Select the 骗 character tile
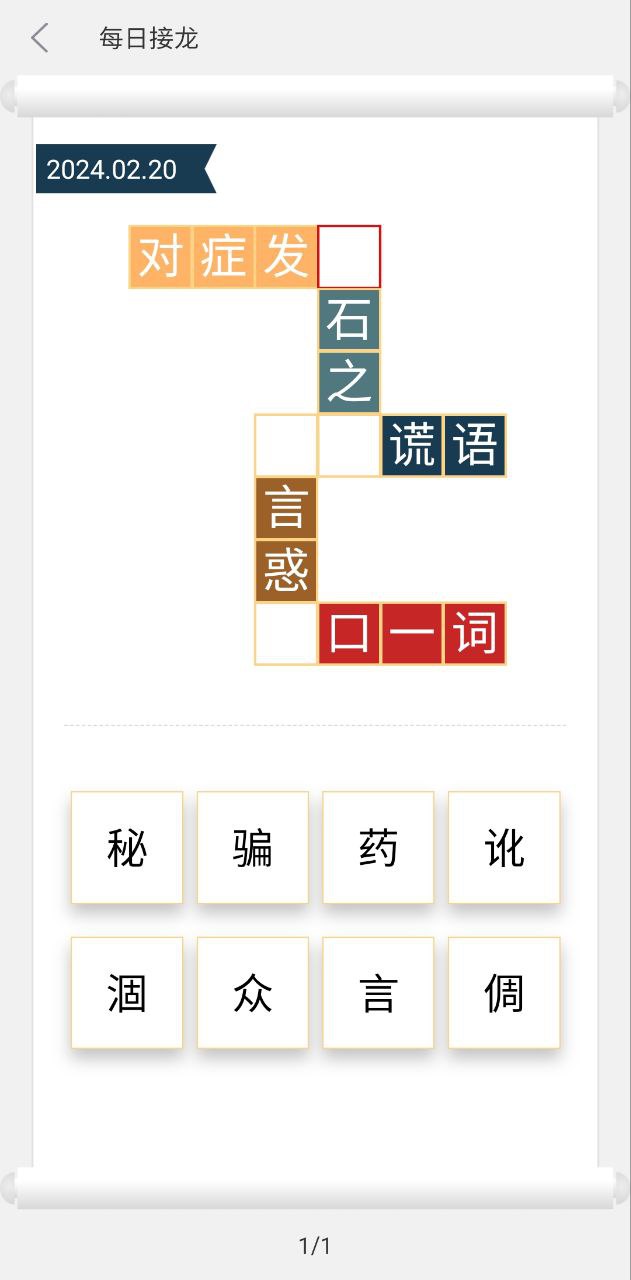The image size is (631, 1280). (253, 848)
